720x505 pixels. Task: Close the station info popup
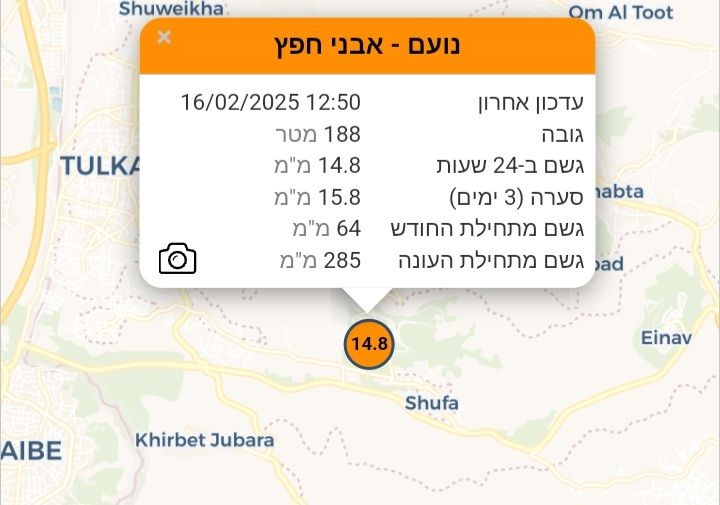click(x=165, y=38)
